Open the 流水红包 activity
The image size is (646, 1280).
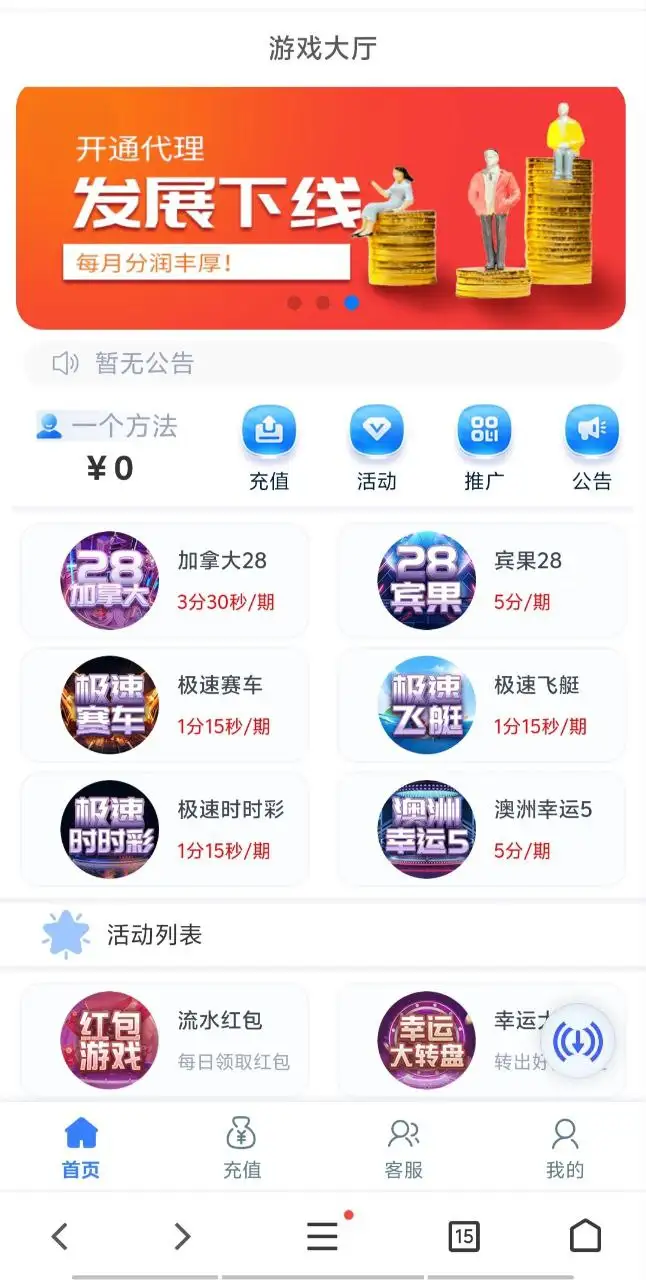(x=165, y=1039)
